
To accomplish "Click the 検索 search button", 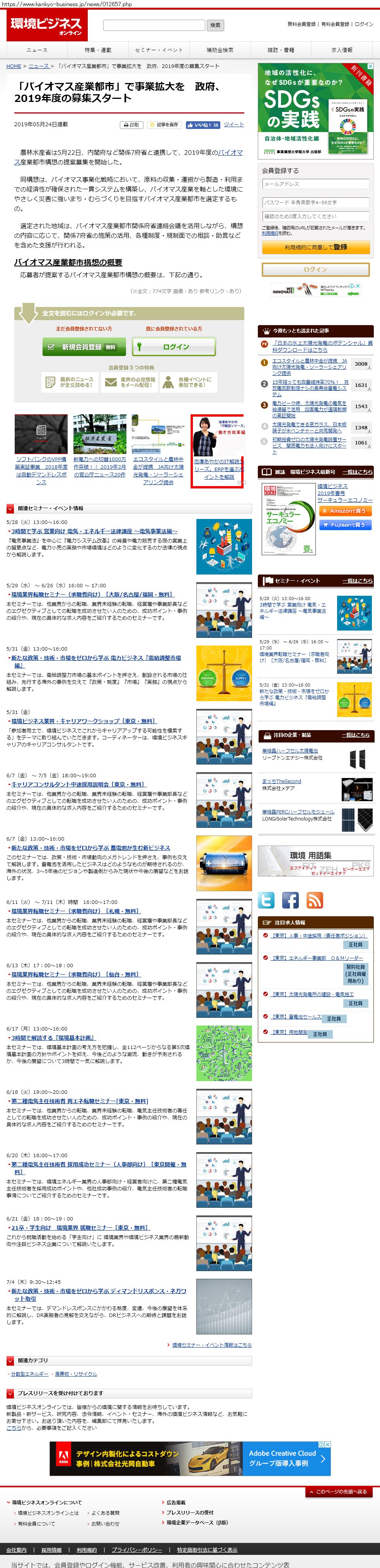I will pyautogui.click(x=216, y=25).
